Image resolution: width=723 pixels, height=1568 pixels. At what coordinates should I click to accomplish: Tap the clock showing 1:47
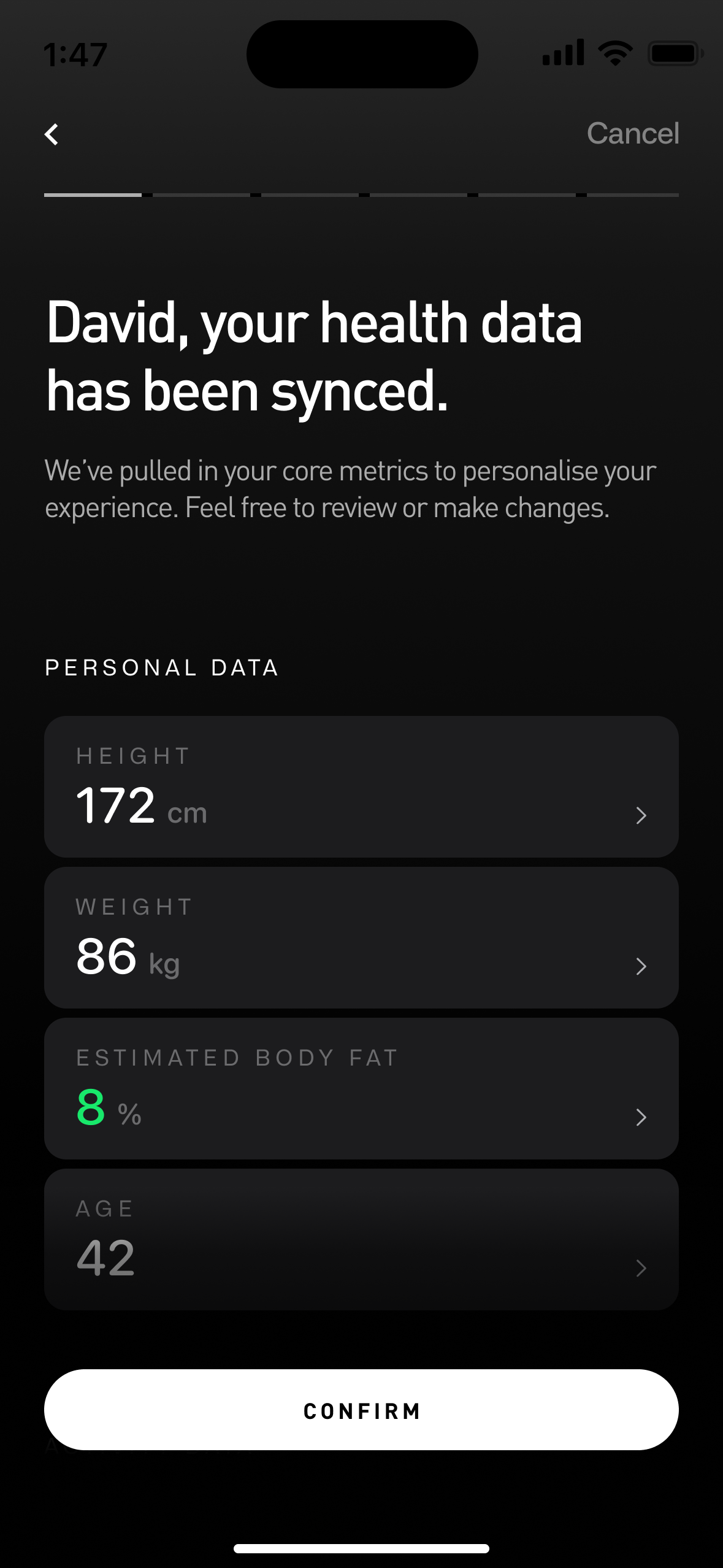[x=75, y=53]
